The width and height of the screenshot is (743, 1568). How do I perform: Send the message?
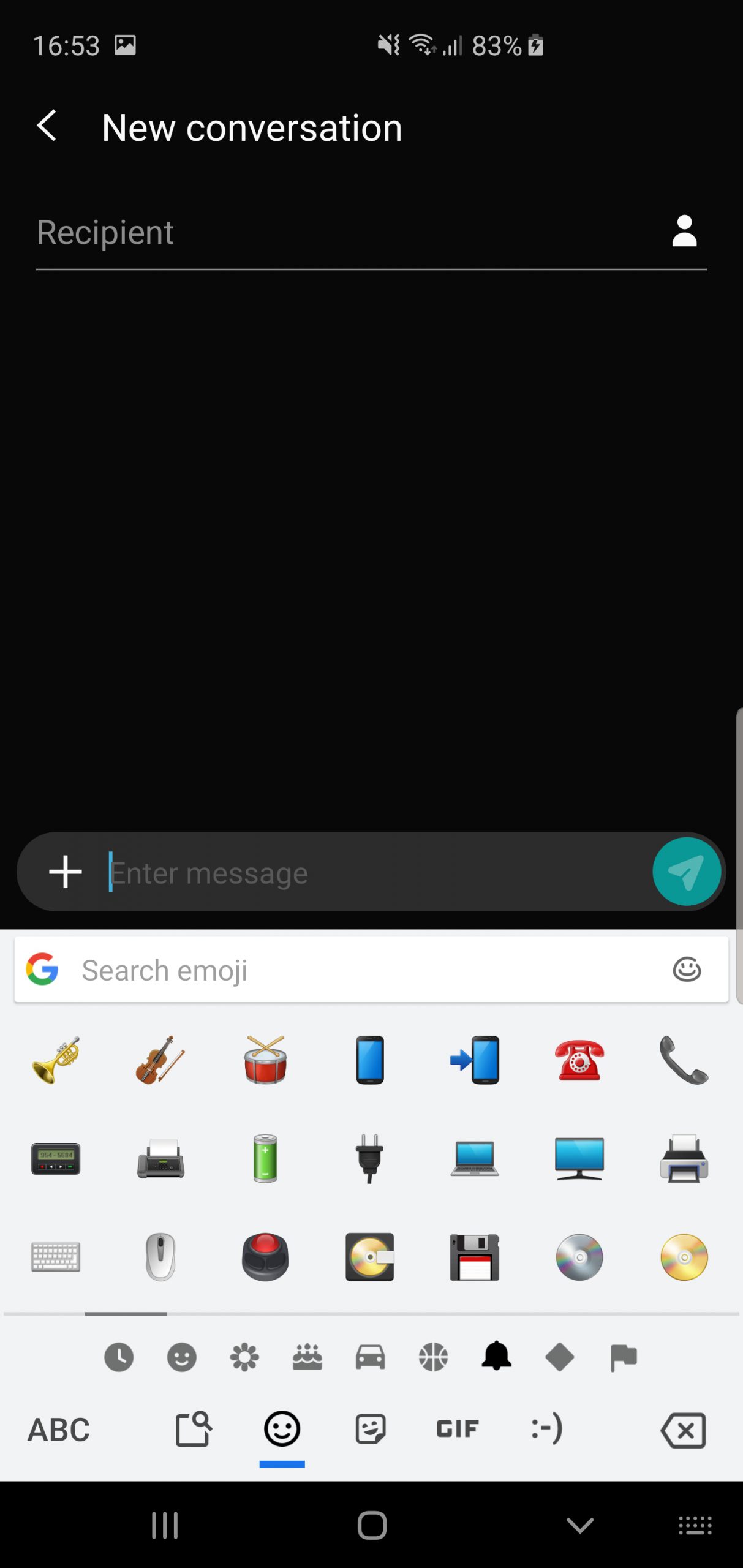point(686,872)
